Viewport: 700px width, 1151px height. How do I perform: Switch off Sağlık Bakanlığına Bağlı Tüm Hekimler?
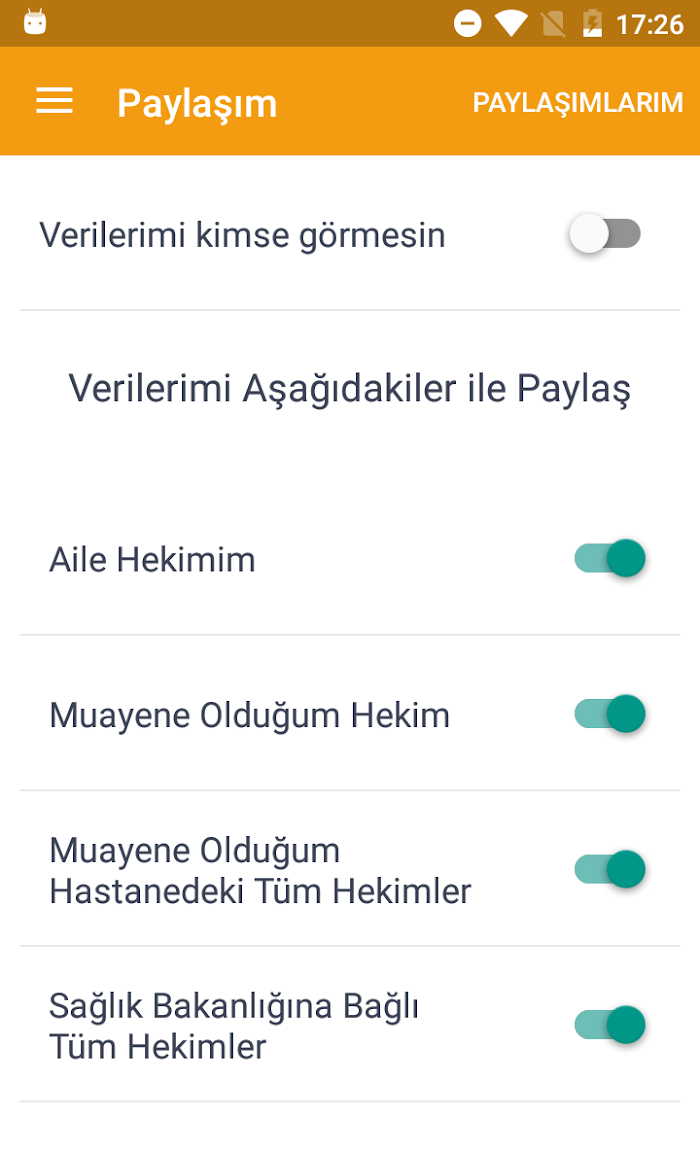tap(610, 1025)
